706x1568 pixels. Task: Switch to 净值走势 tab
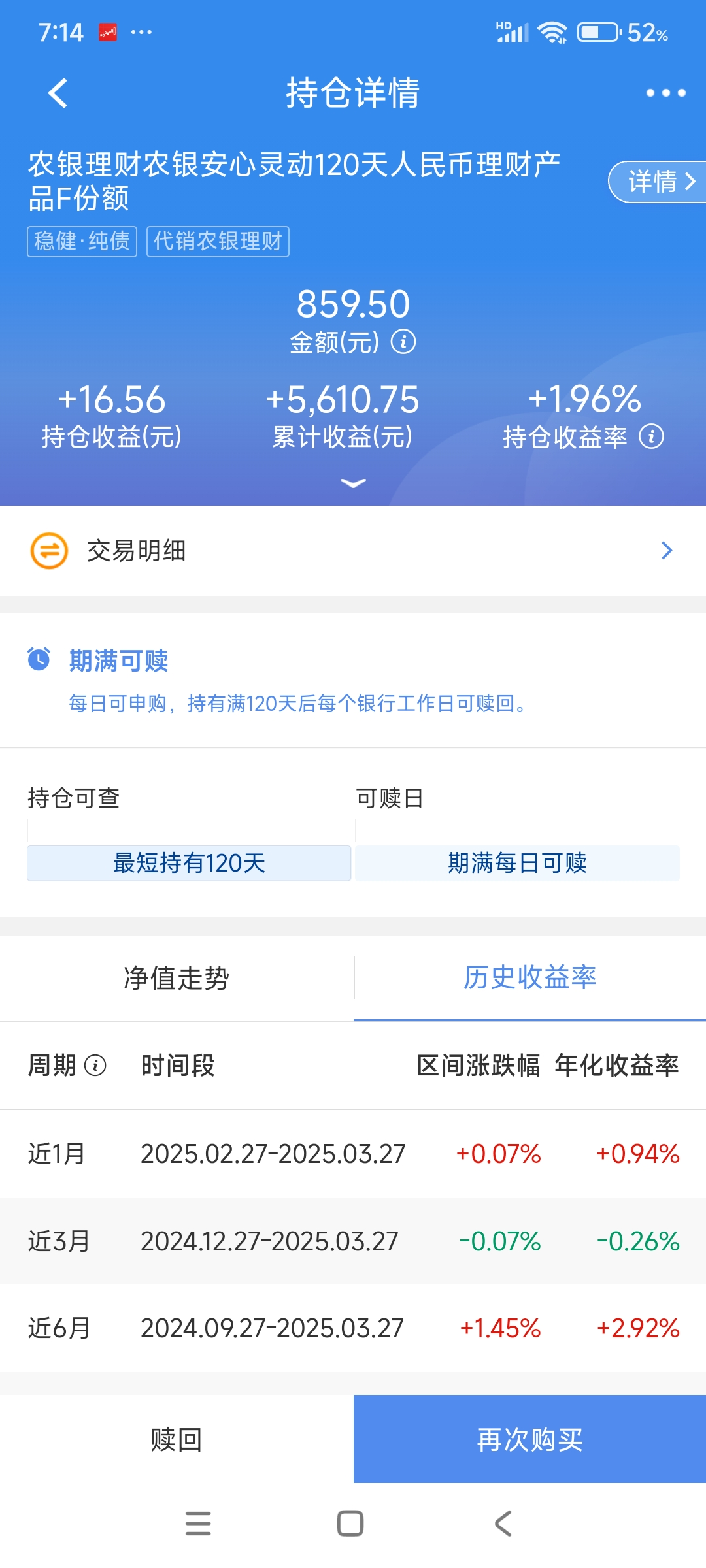(176, 978)
